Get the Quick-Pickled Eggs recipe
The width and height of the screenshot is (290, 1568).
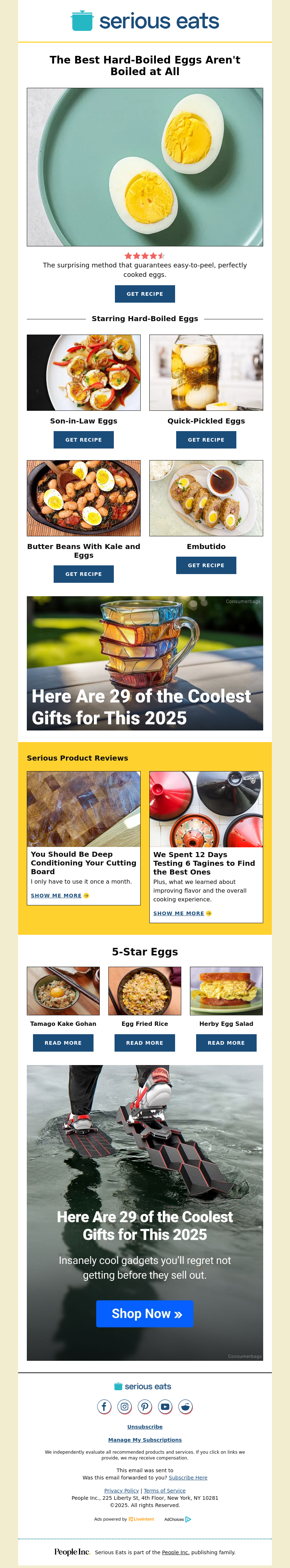(x=206, y=439)
